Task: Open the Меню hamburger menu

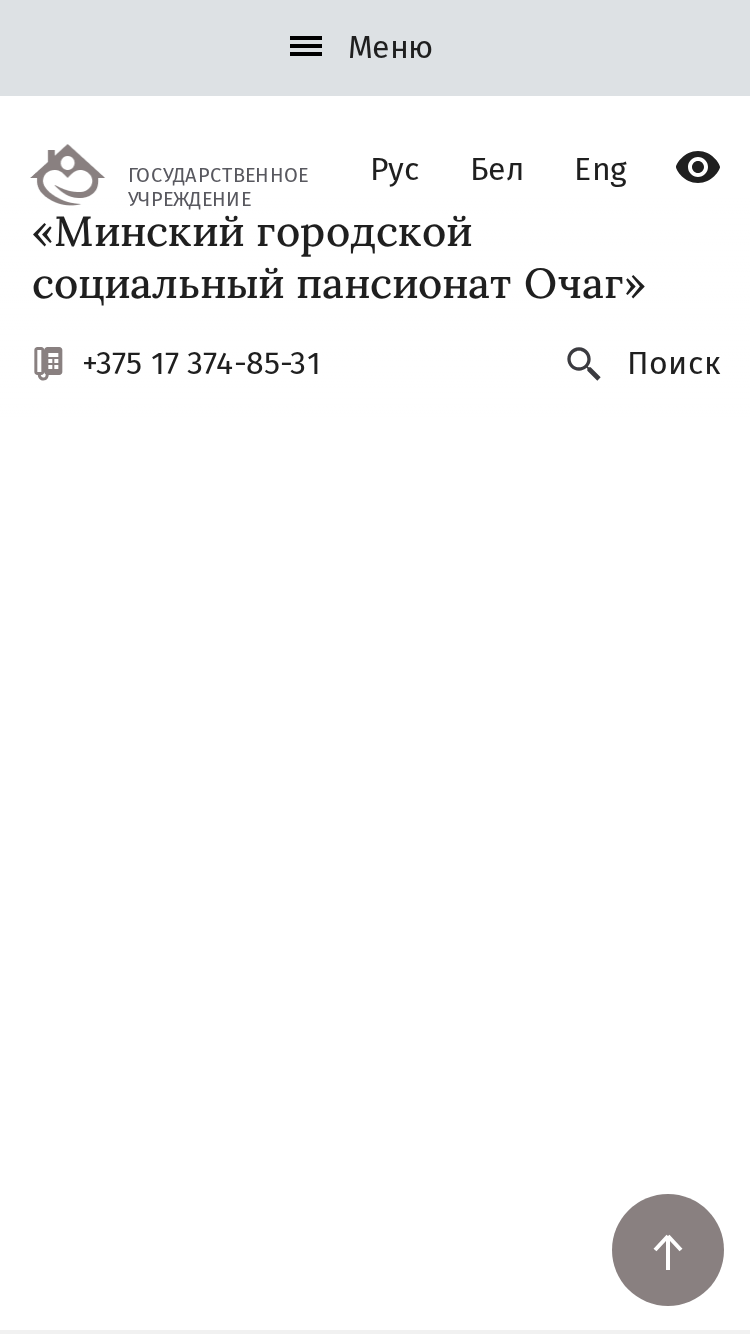Action: [x=361, y=47]
